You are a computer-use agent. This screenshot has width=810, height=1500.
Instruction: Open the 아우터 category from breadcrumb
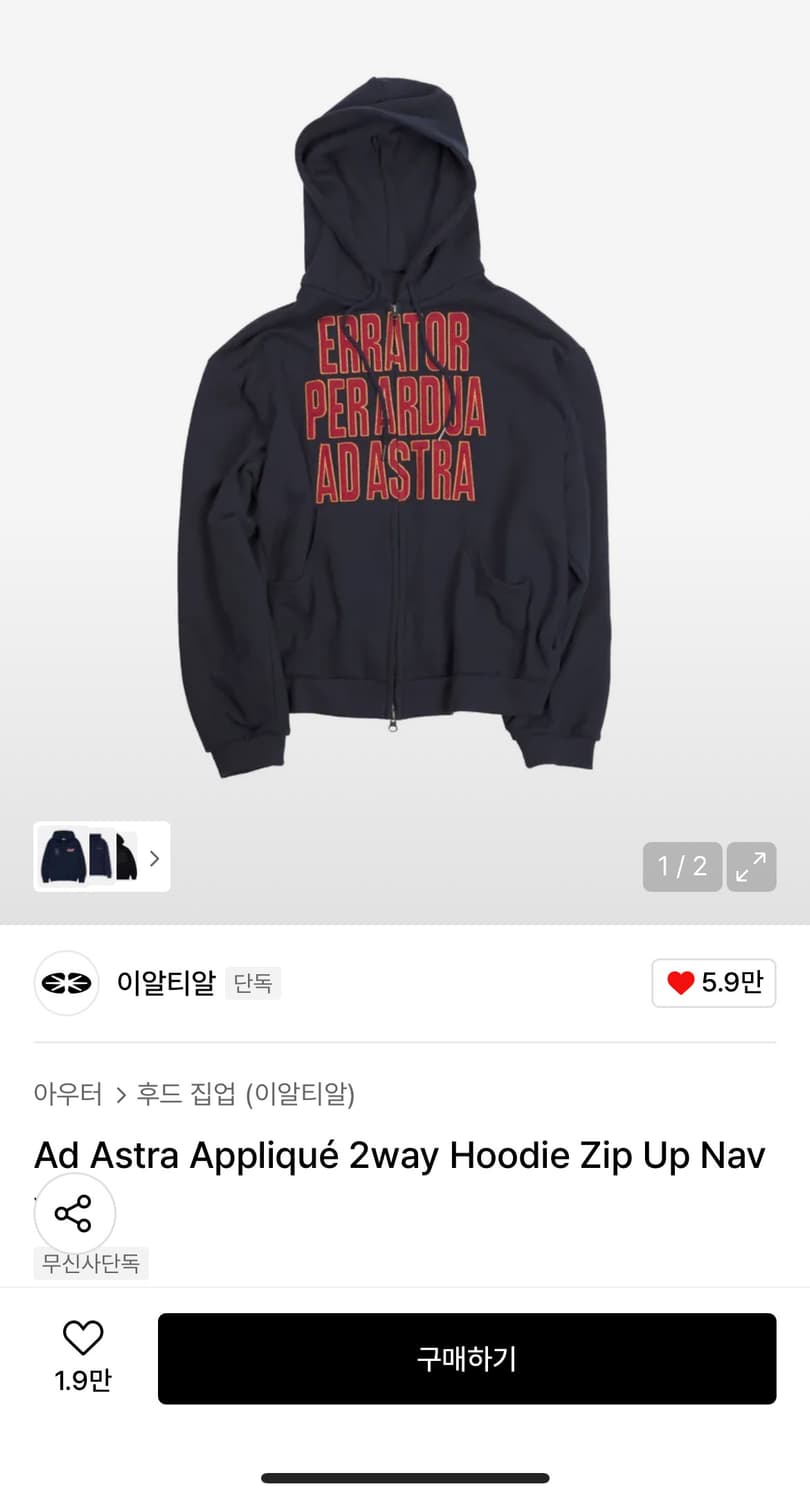point(67,1096)
